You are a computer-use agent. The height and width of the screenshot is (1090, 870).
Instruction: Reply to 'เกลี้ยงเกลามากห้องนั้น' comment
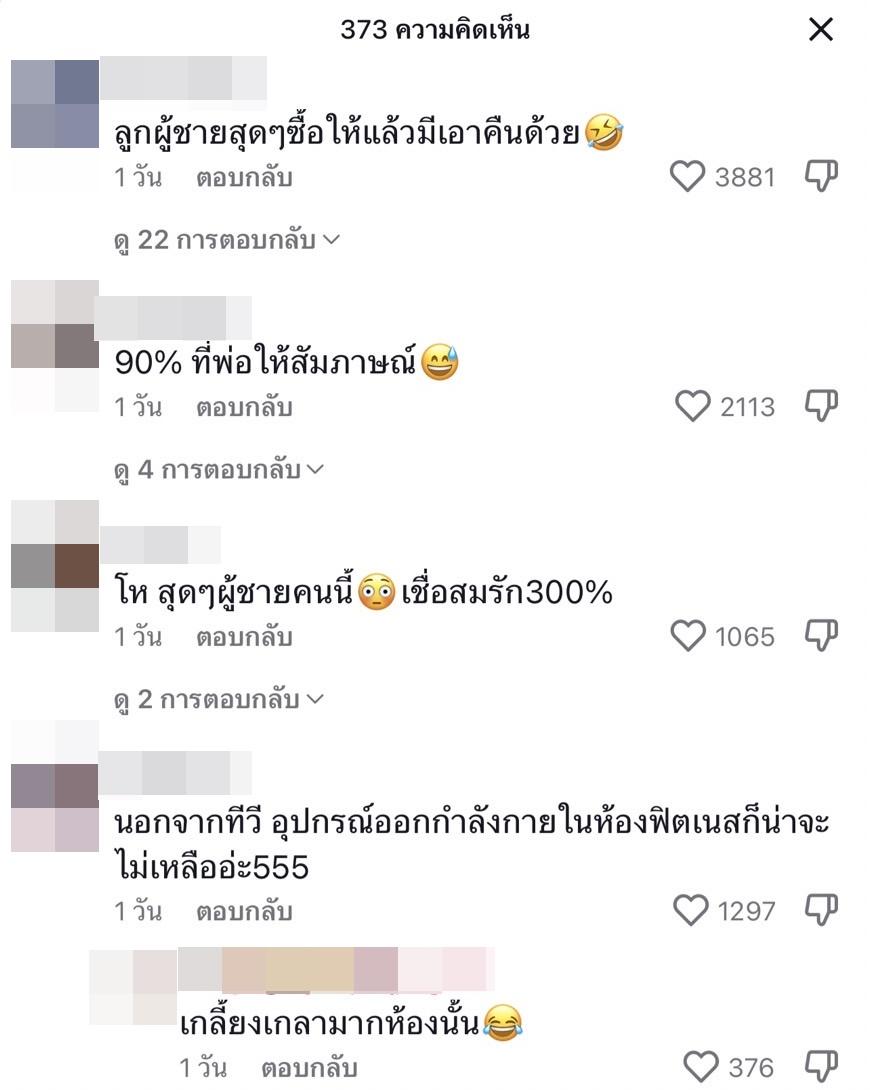(x=309, y=1068)
